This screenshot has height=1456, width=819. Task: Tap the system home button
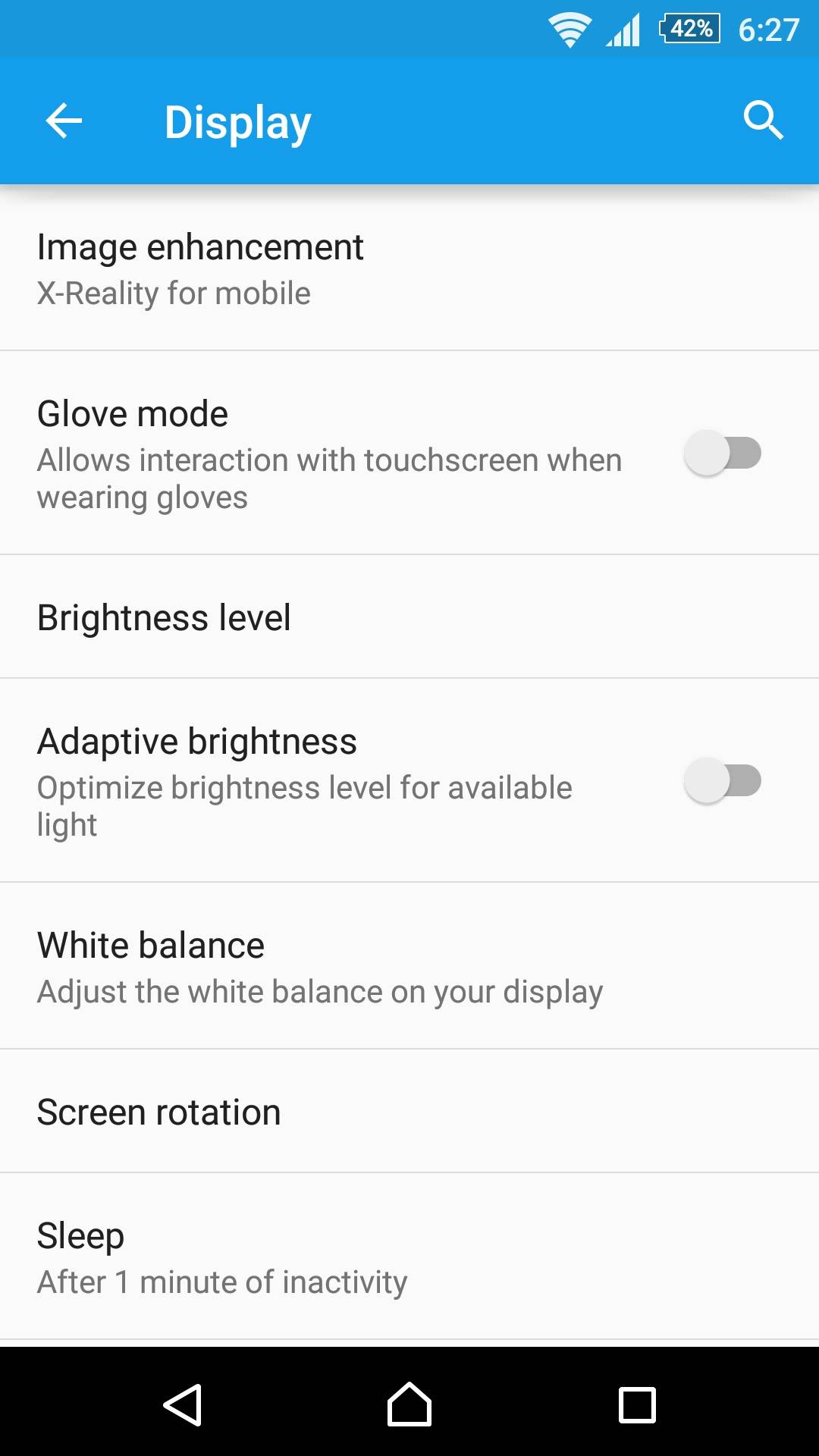[x=409, y=1404]
